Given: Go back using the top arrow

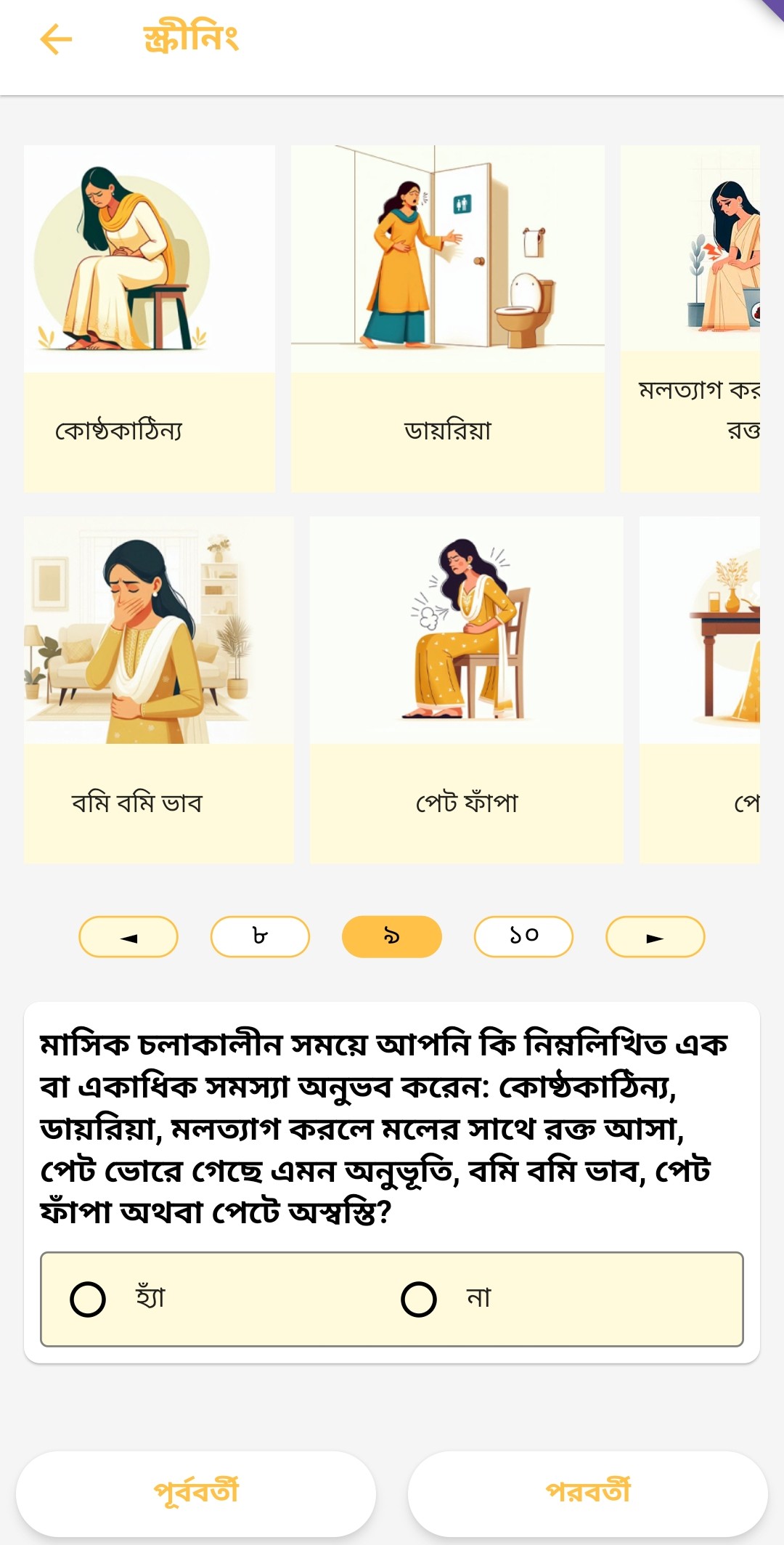Looking at the screenshot, I should coord(56,39).
